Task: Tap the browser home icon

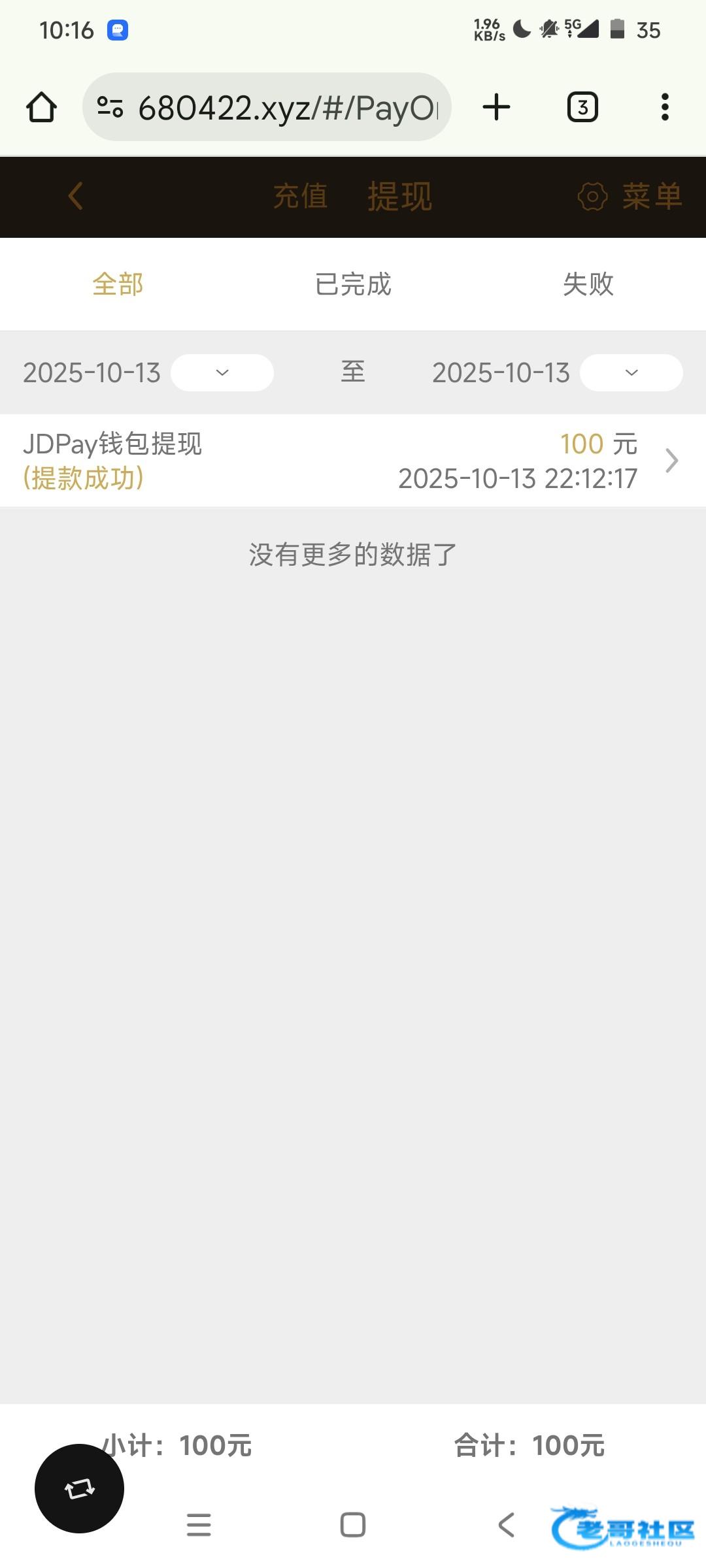Action: [41, 107]
